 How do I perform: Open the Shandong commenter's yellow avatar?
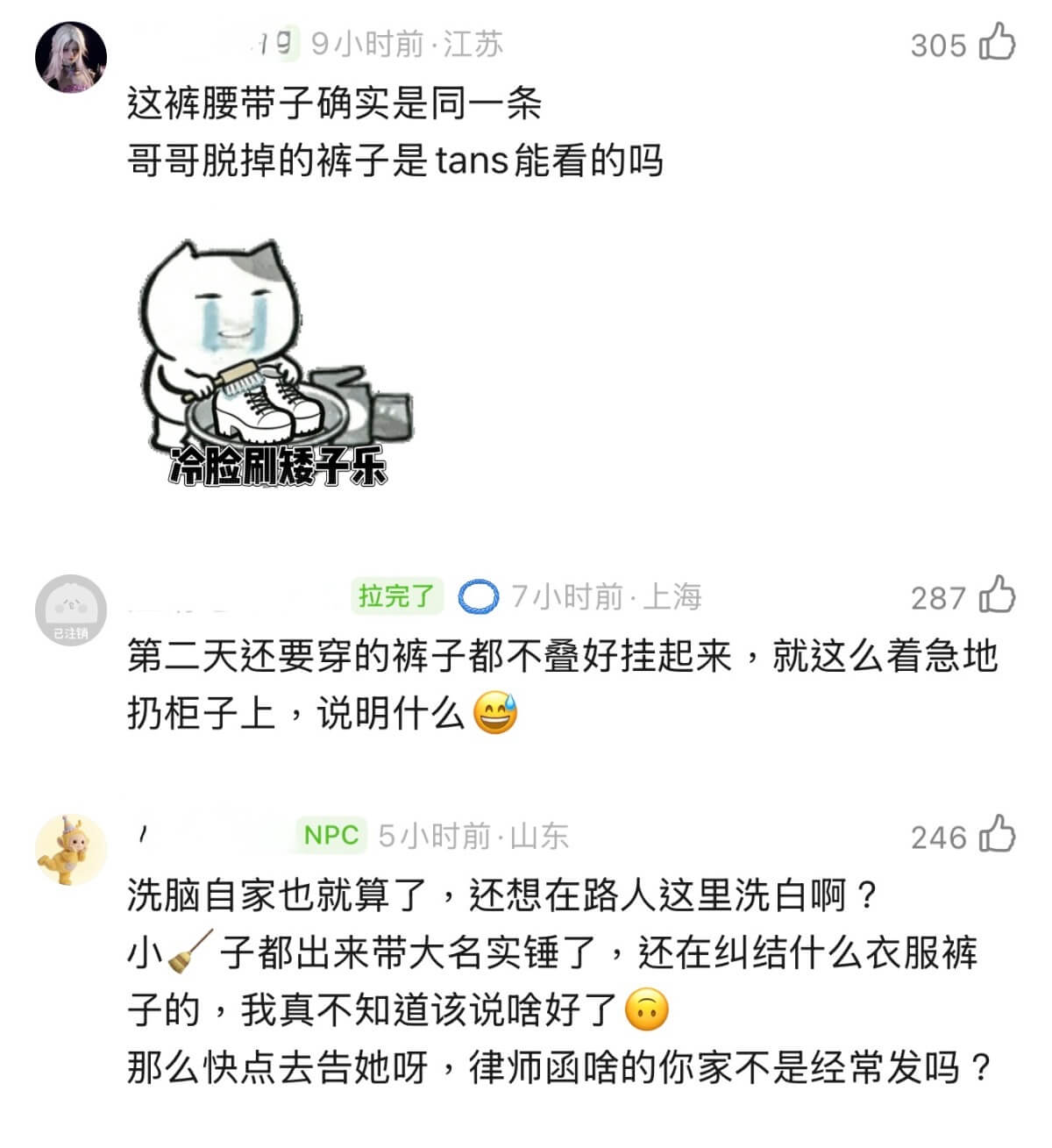coord(70,850)
